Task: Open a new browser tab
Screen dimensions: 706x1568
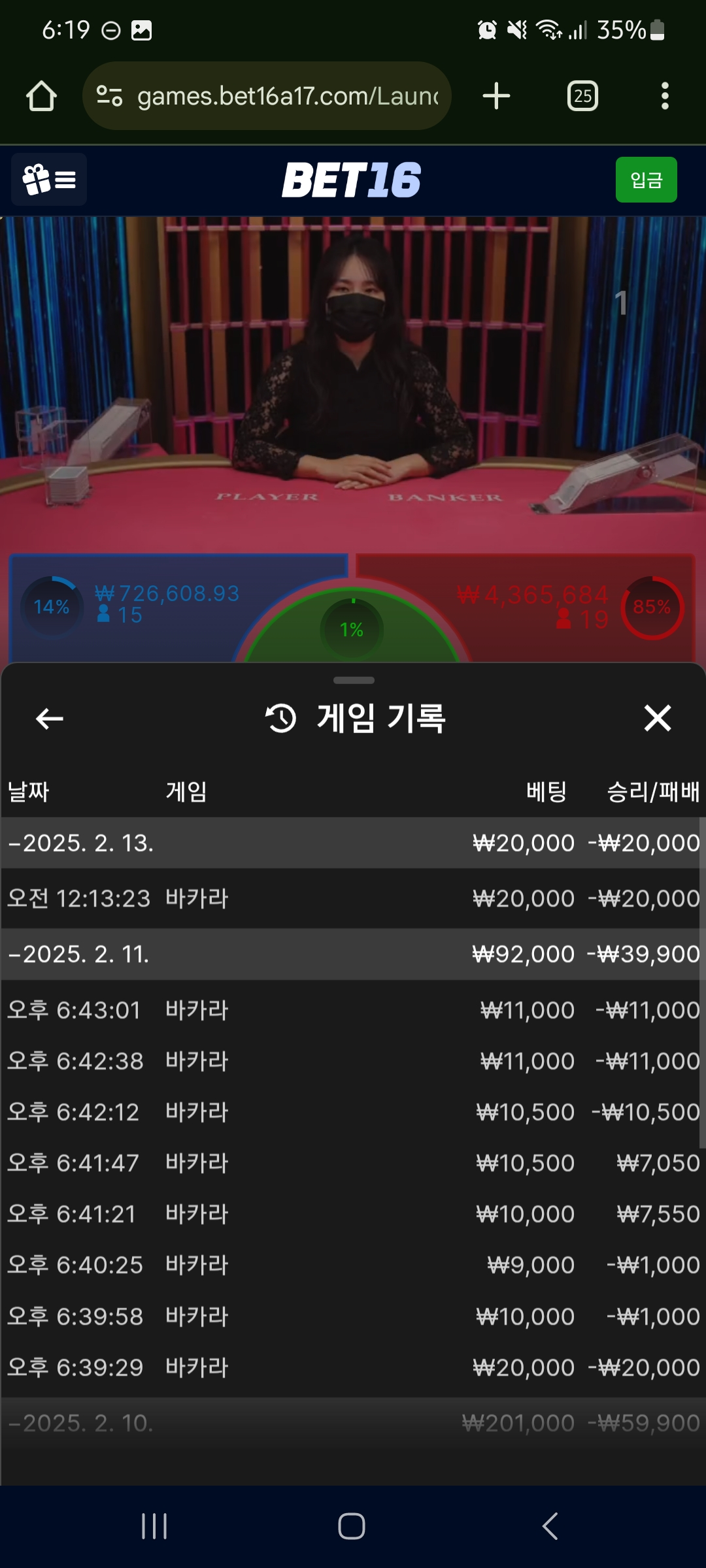Action: click(496, 96)
